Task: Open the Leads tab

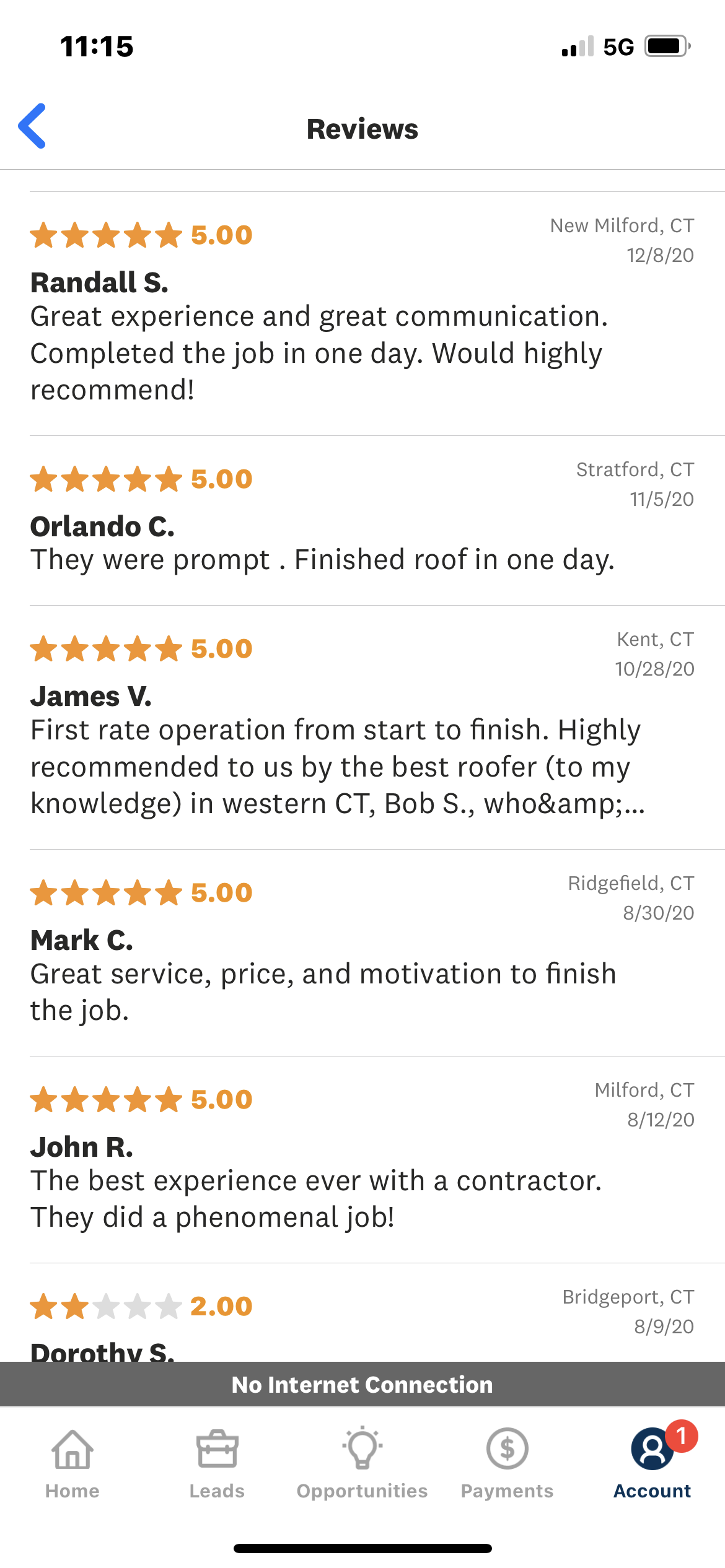Action: tap(217, 1463)
